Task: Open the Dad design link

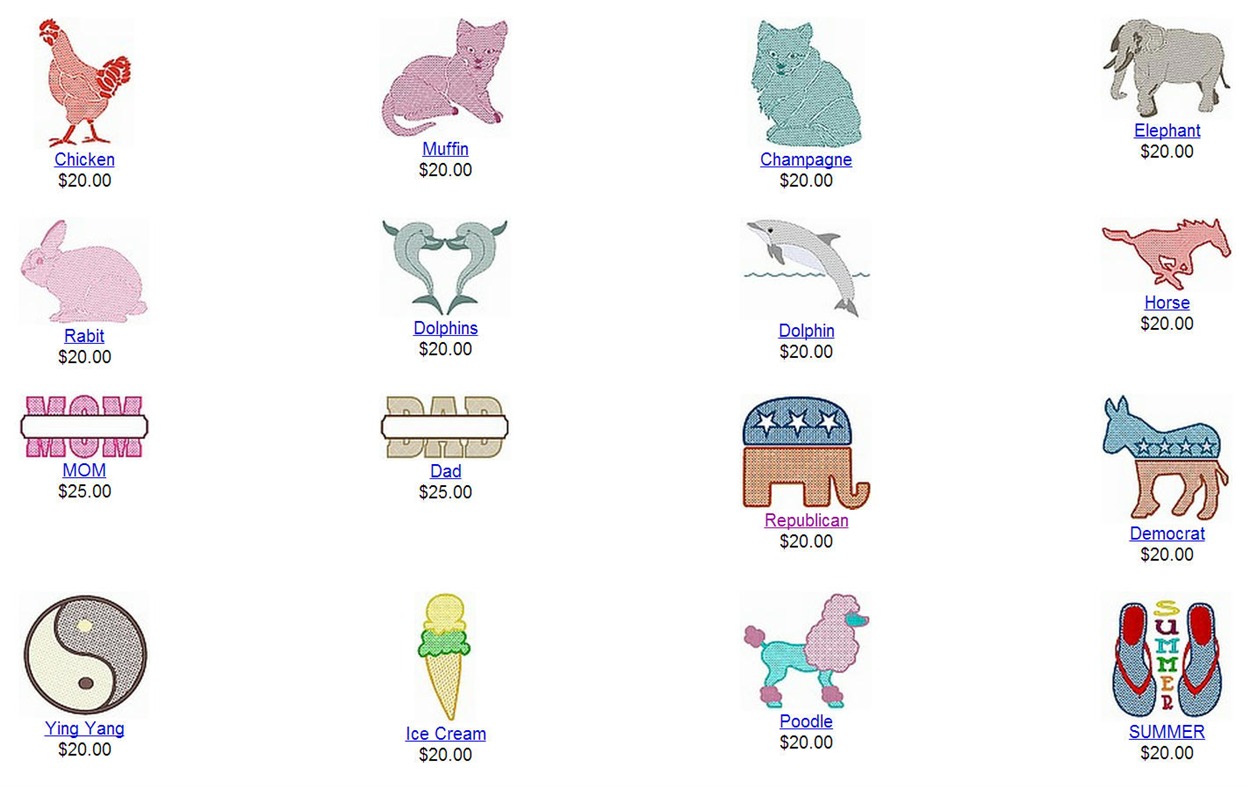Action: (445, 471)
